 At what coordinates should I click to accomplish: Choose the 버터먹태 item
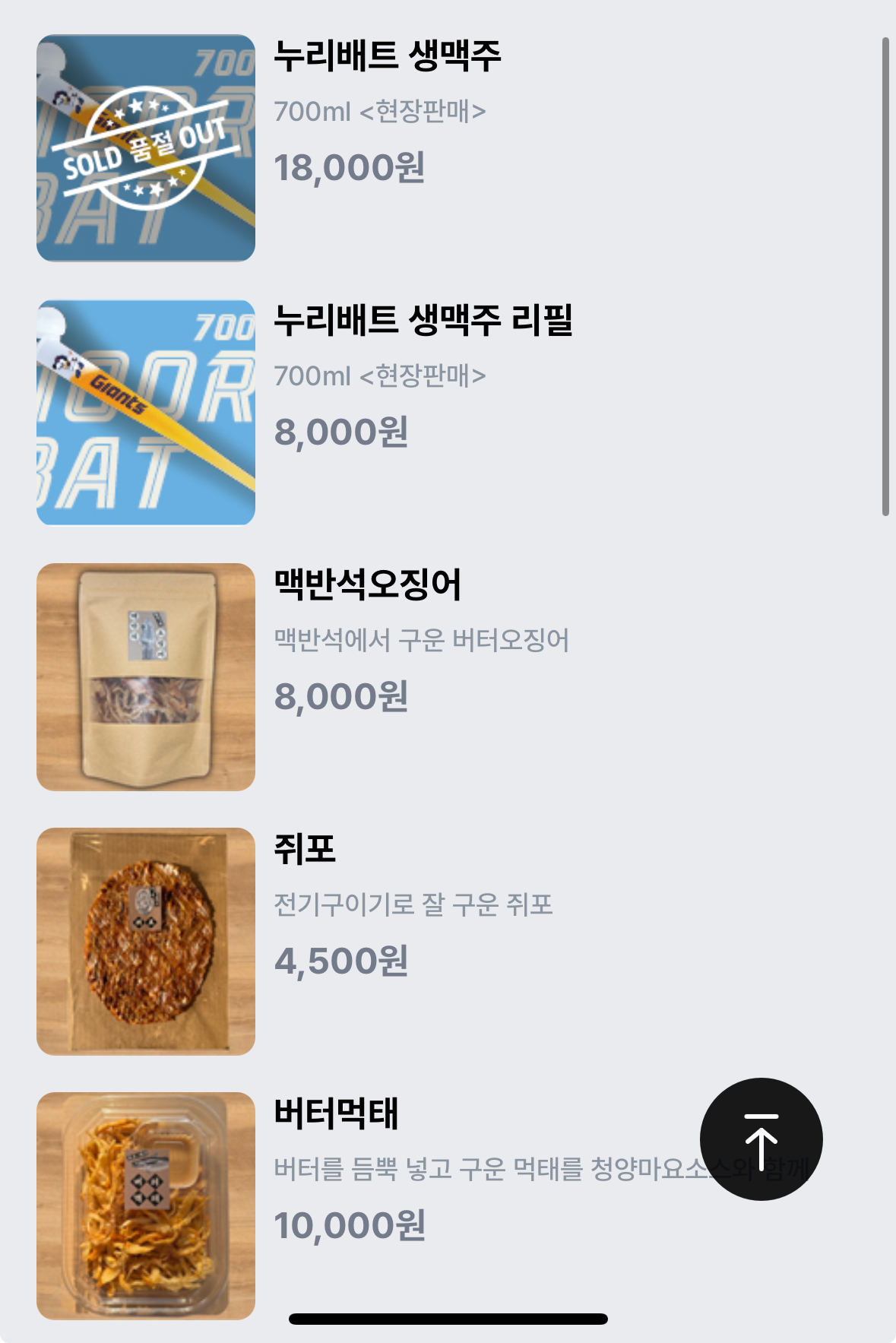[x=336, y=1113]
